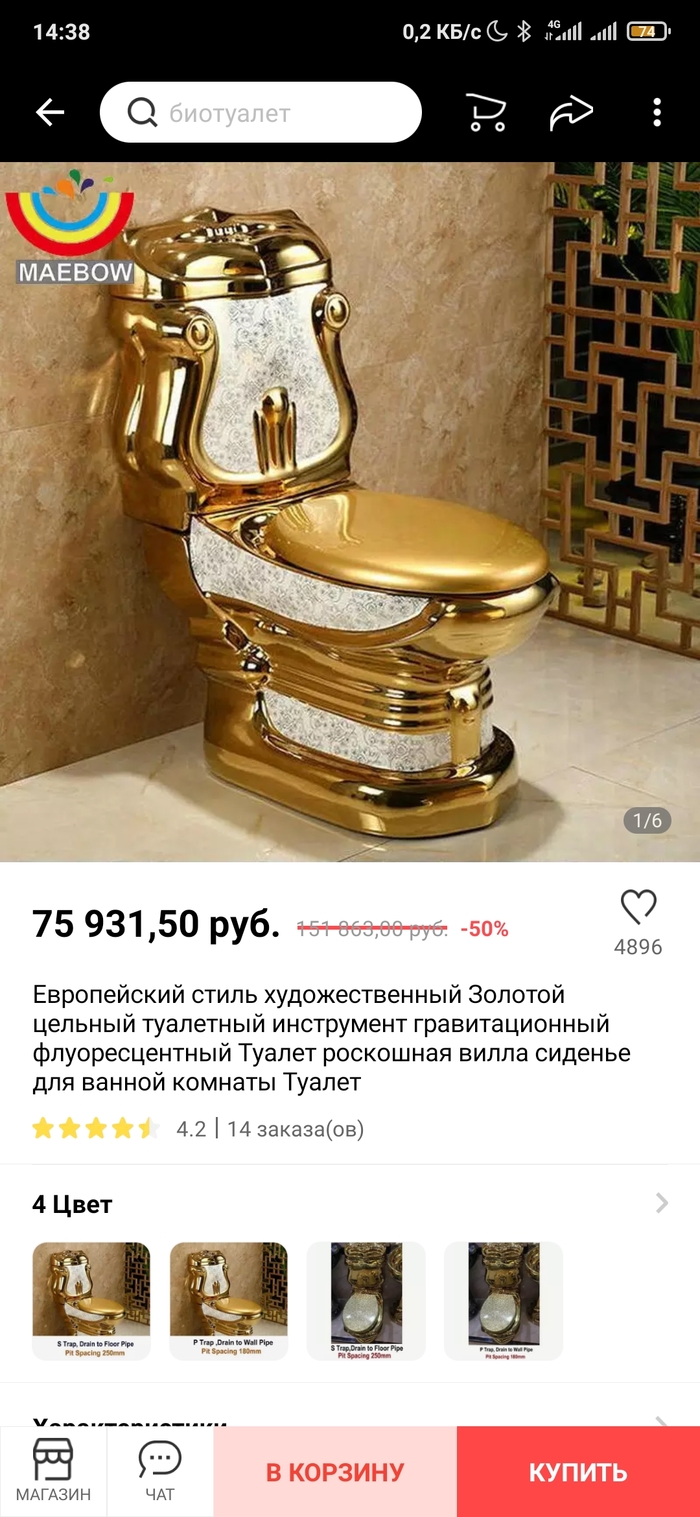This screenshot has width=700, height=1517.
Task: Choose the third color variant with black background
Action: pos(366,1300)
